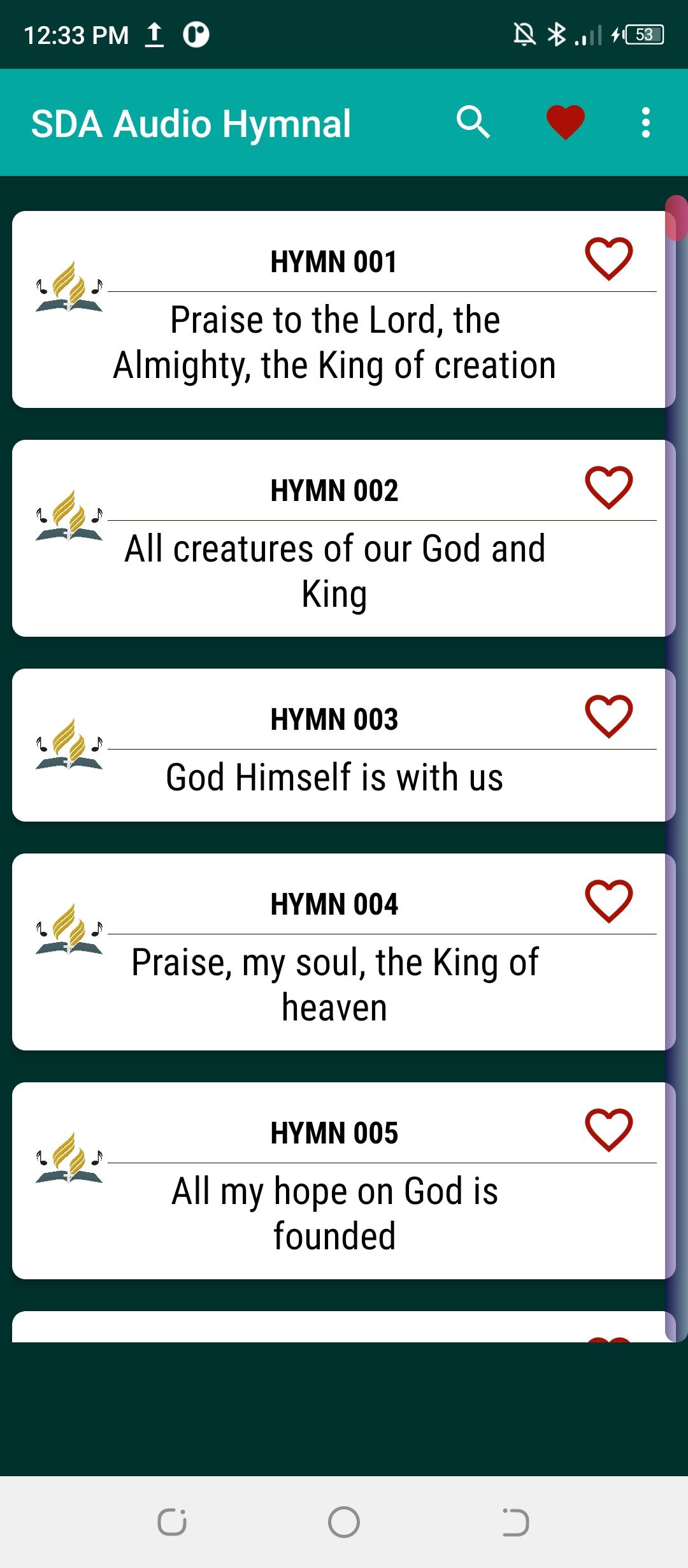Open Hymn 003 God Himself is with us
Image resolution: width=688 pixels, height=1568 pixels.
334,777
